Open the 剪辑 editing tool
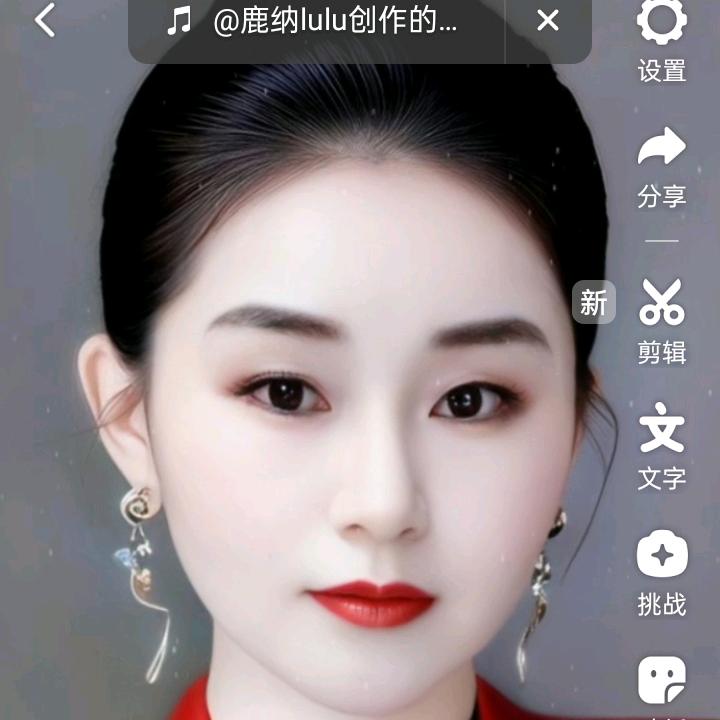This screenshot has height=720, width=720. click(x=662, y=322)
